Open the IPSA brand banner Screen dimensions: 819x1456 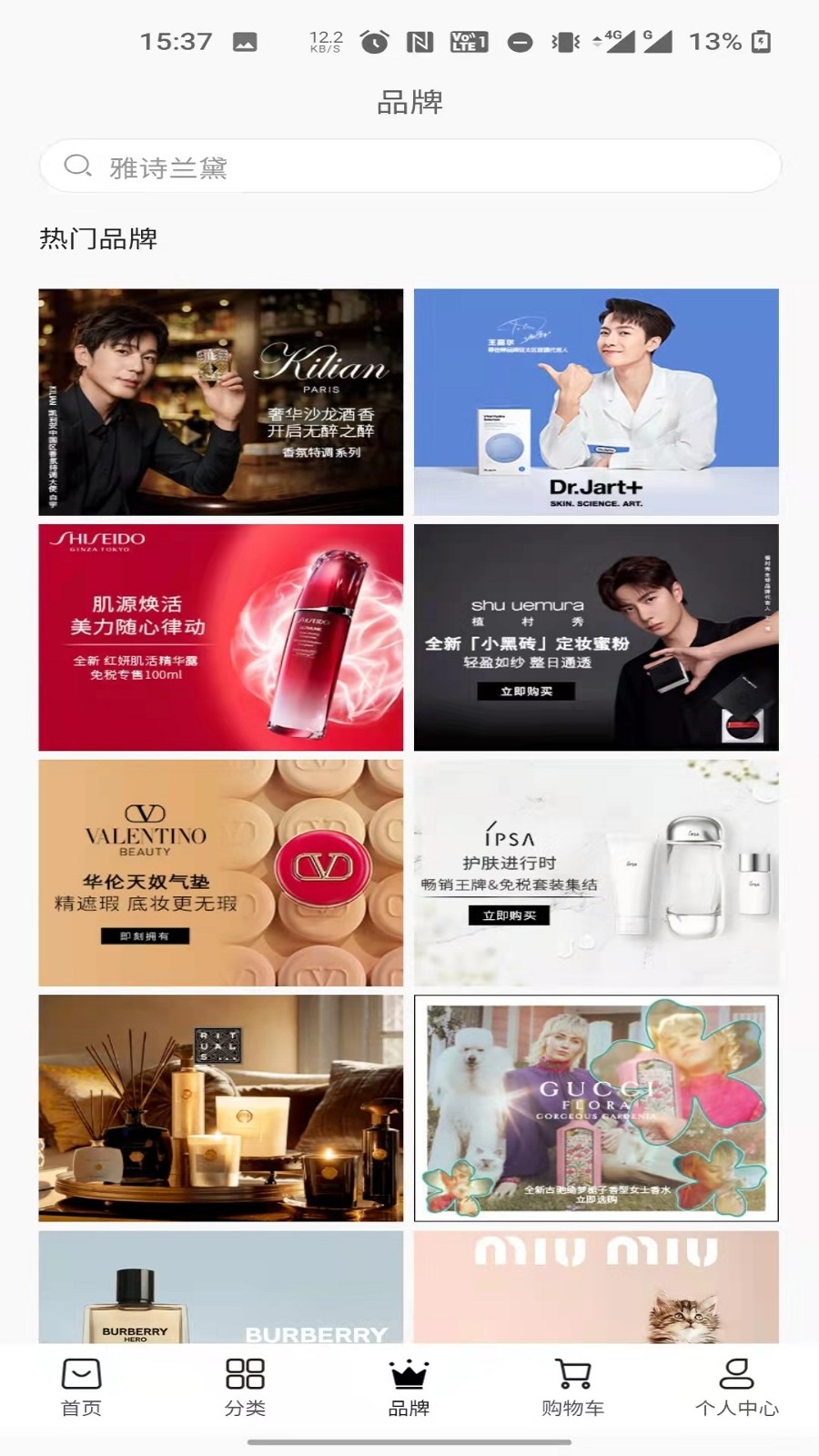596,873
